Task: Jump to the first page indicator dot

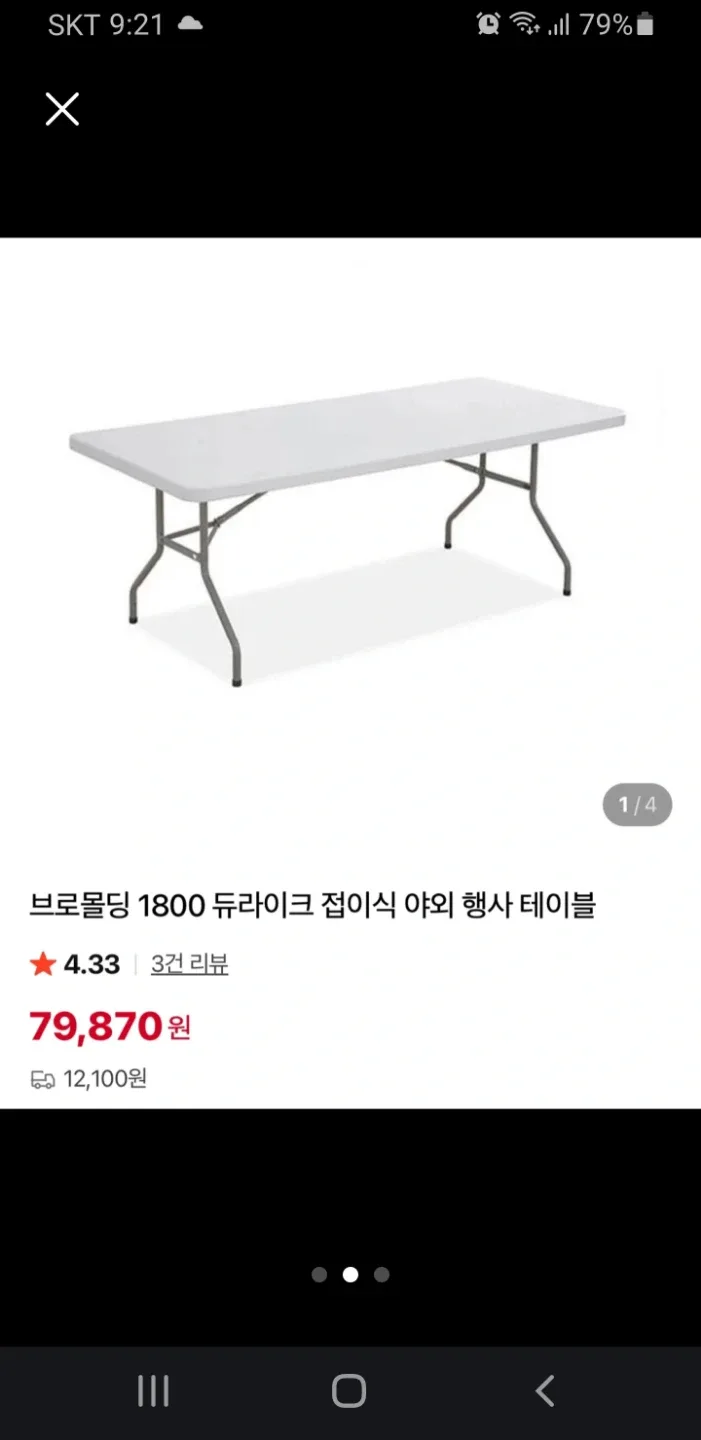Action: coord(319,1275)
